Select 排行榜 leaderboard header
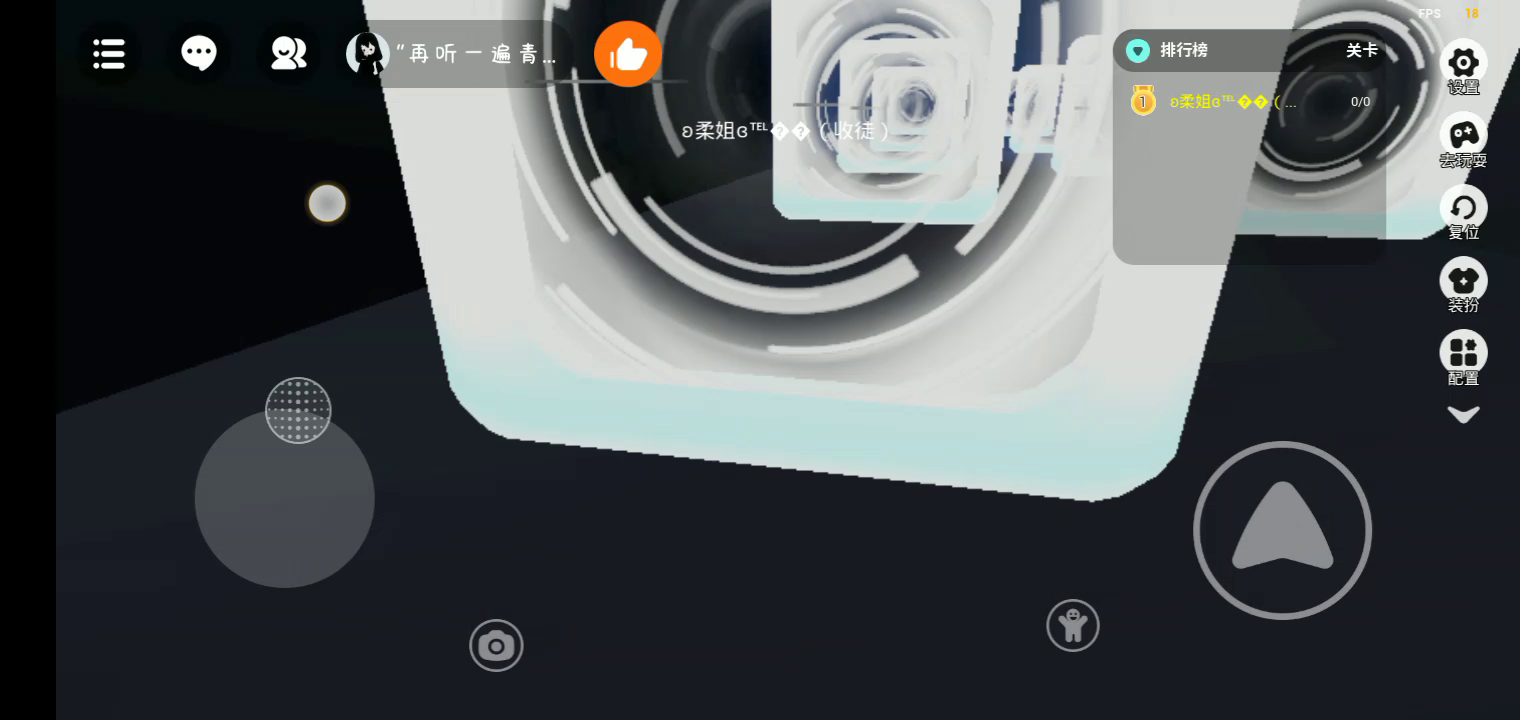The height and width of the screenshot is (720, 1520). click(x=1183, y=51)
